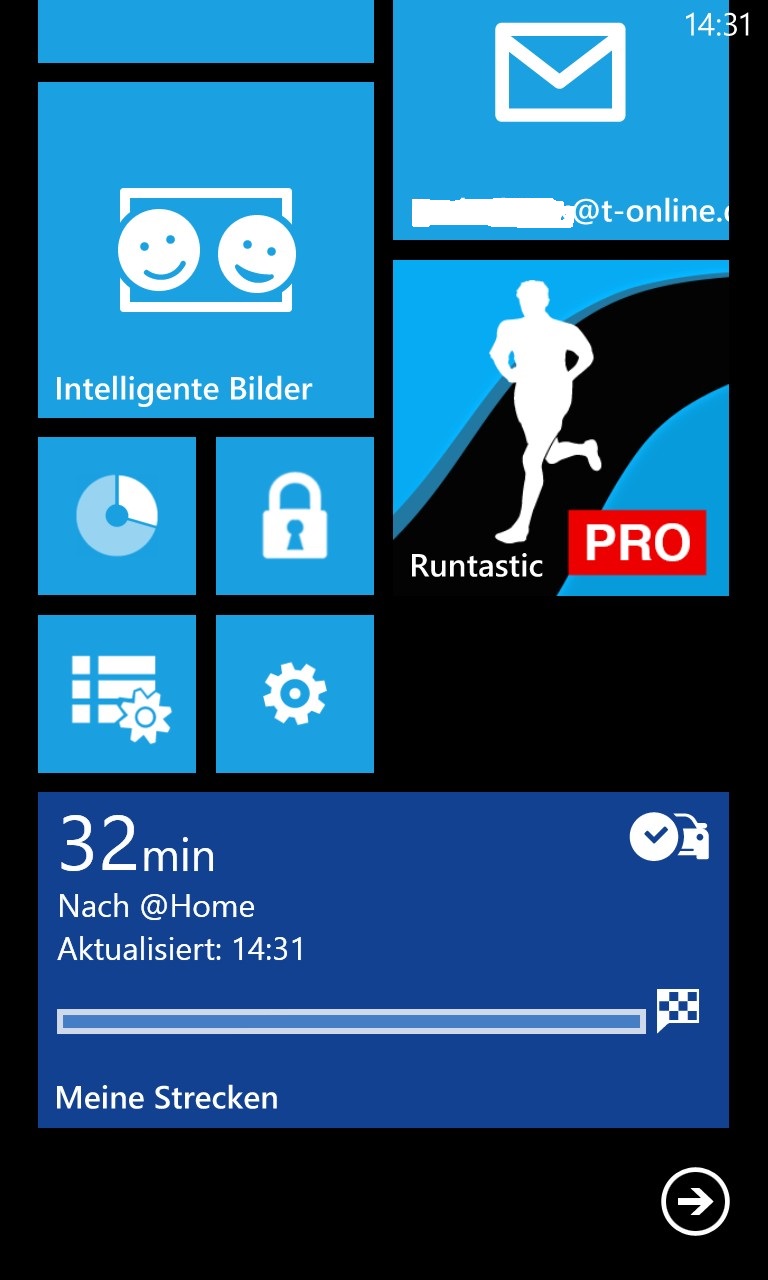
Task: Tap the padlock tile
Action: 295,516
